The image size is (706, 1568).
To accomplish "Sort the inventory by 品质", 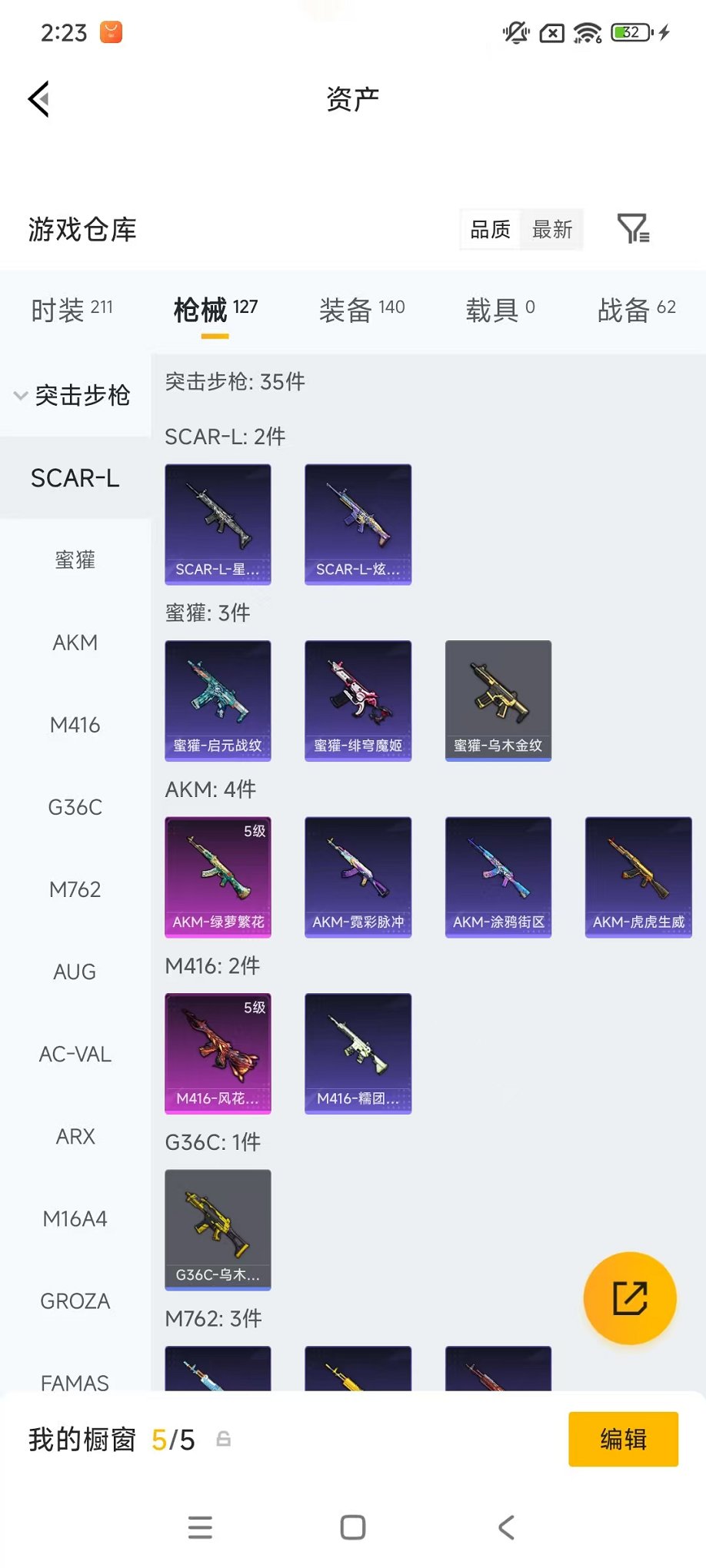I will pyautogui.click(x=491, y=229).
